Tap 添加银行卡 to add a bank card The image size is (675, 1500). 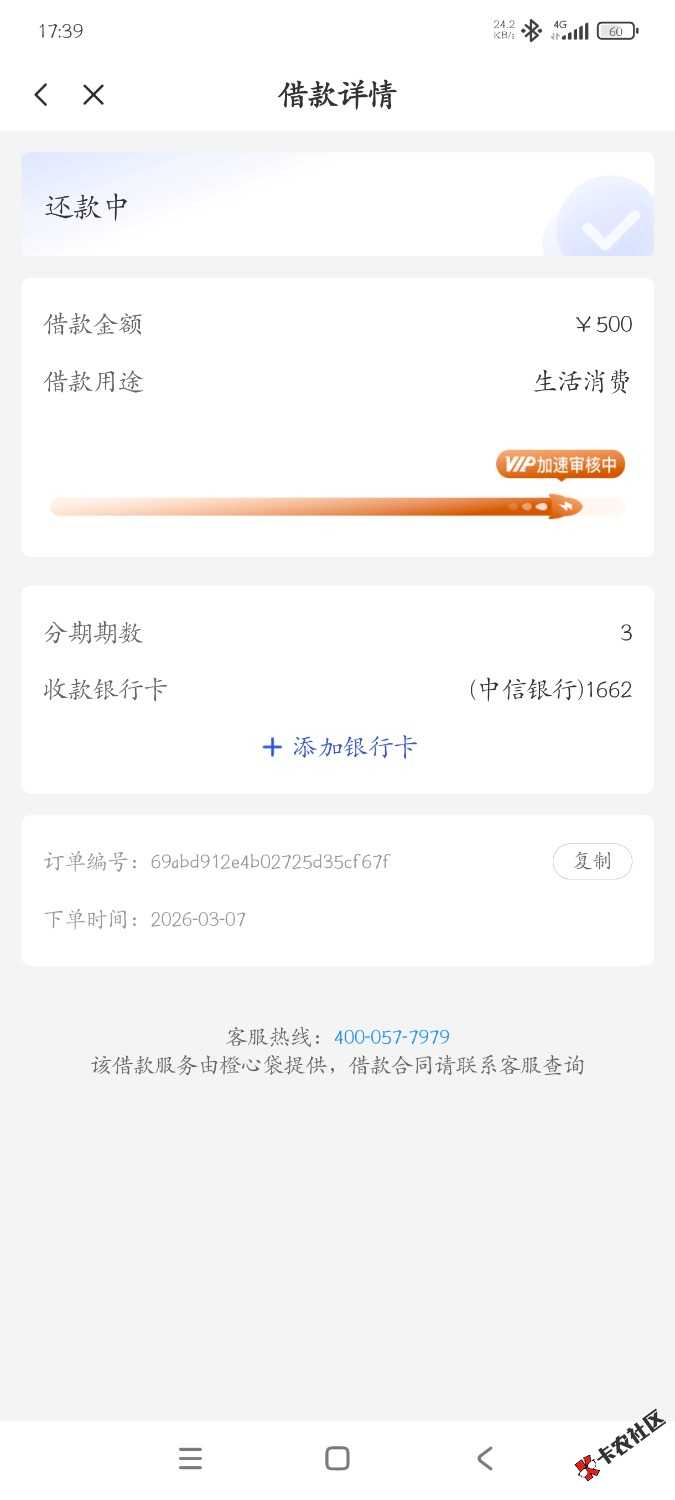(x=339, y=747)
